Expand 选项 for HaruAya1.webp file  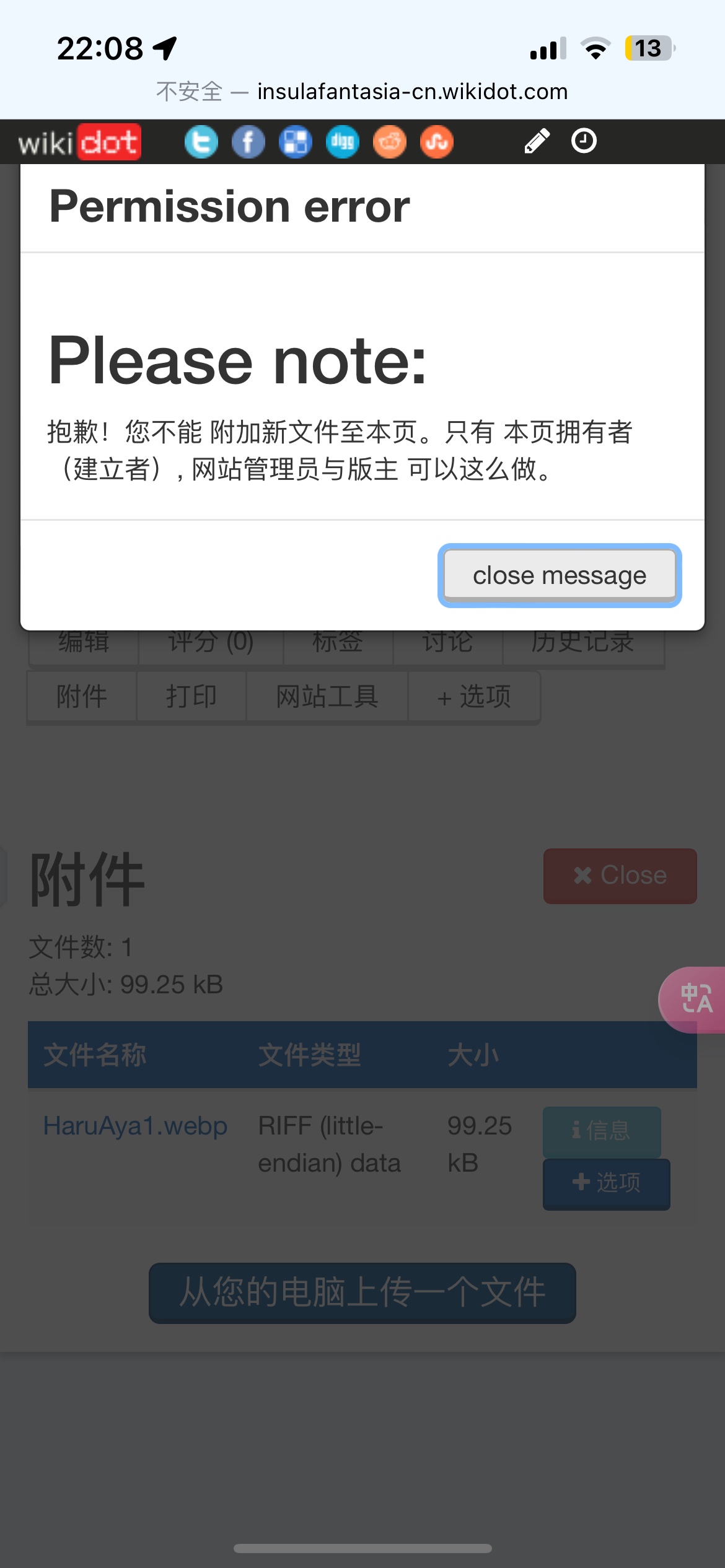point(606,1183)
